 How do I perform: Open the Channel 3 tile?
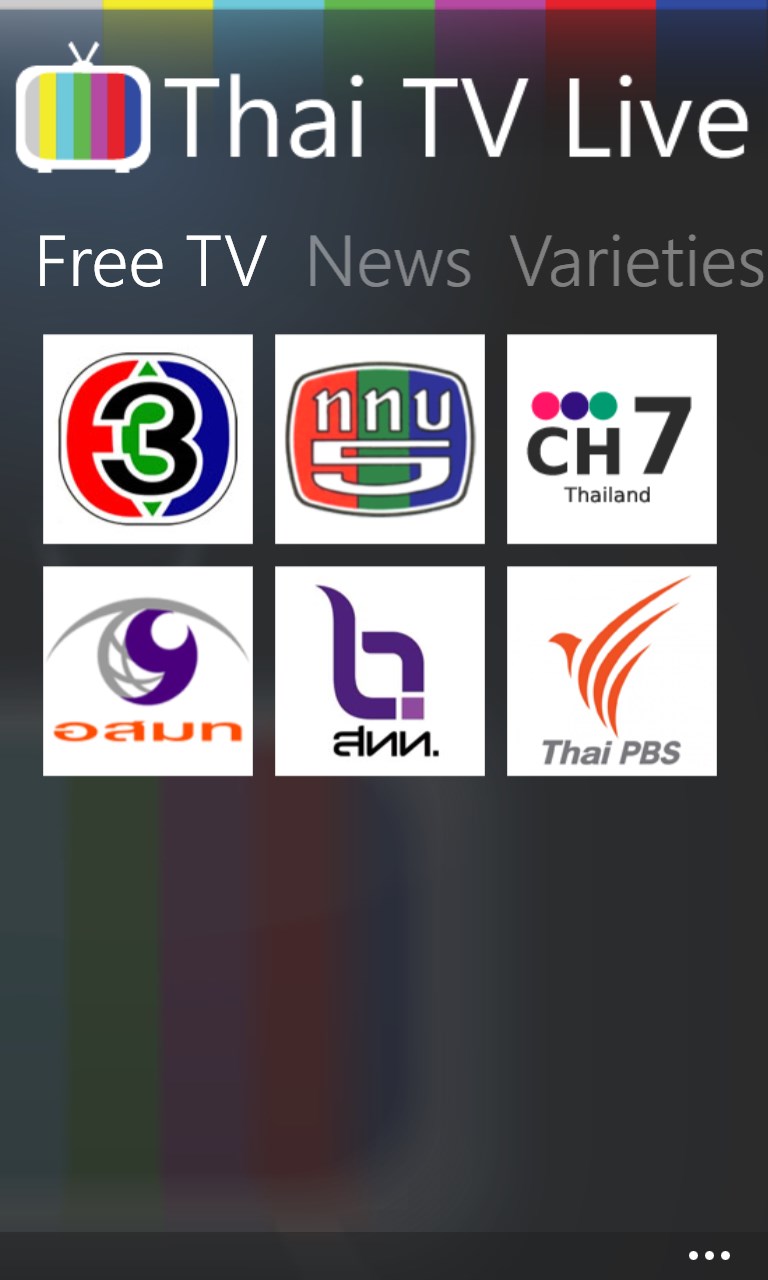(148, 439)
